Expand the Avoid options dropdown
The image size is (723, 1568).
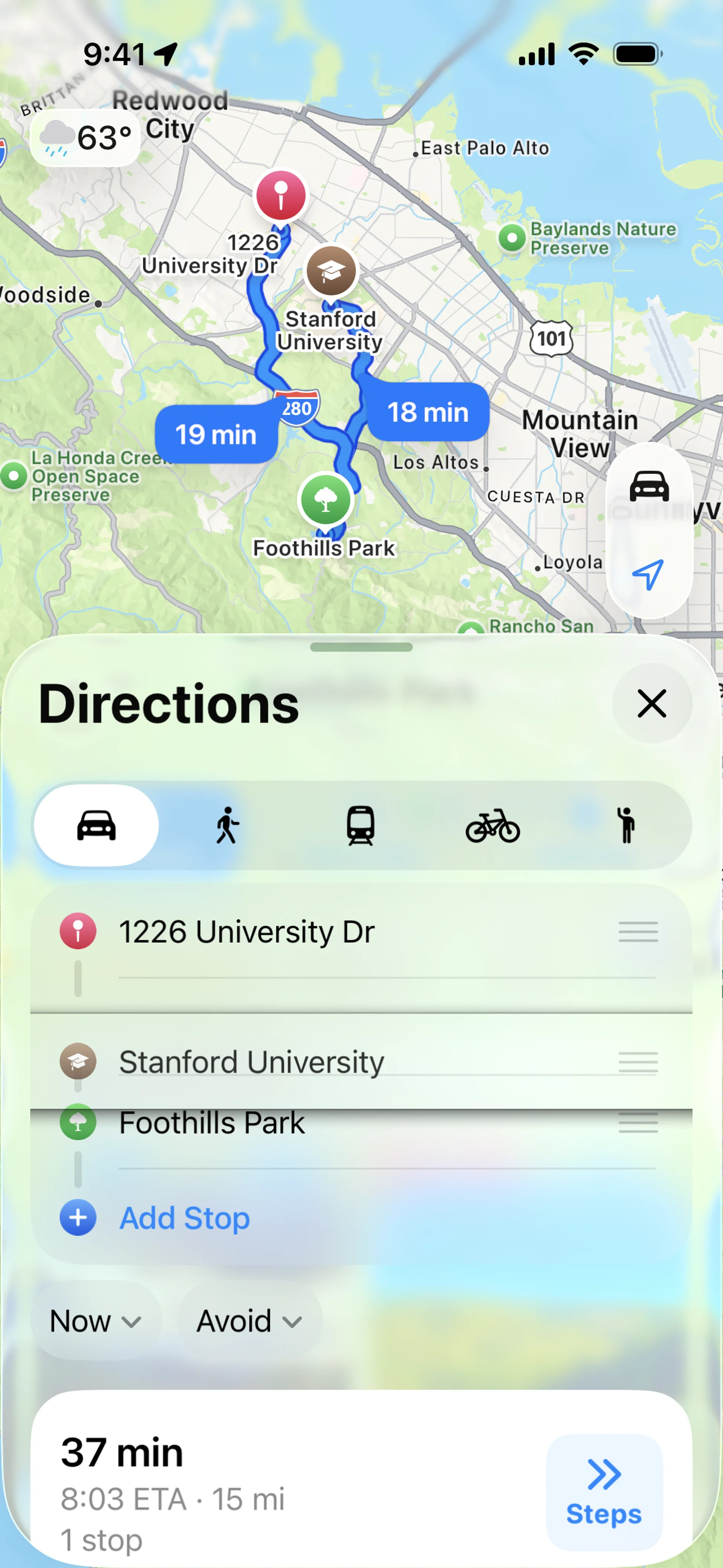(249, 1321)
